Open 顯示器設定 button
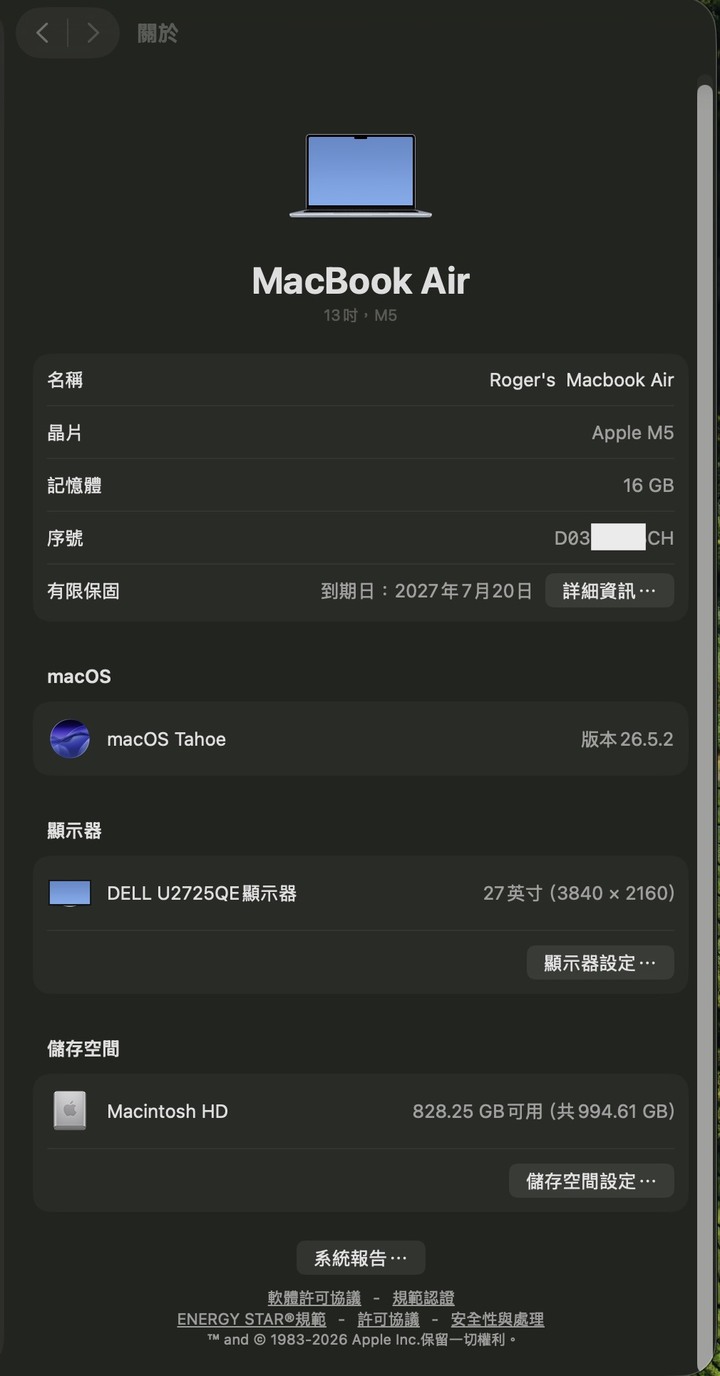Image resolution: width=720 pixels, height=1376 pixels. point(600,963)
